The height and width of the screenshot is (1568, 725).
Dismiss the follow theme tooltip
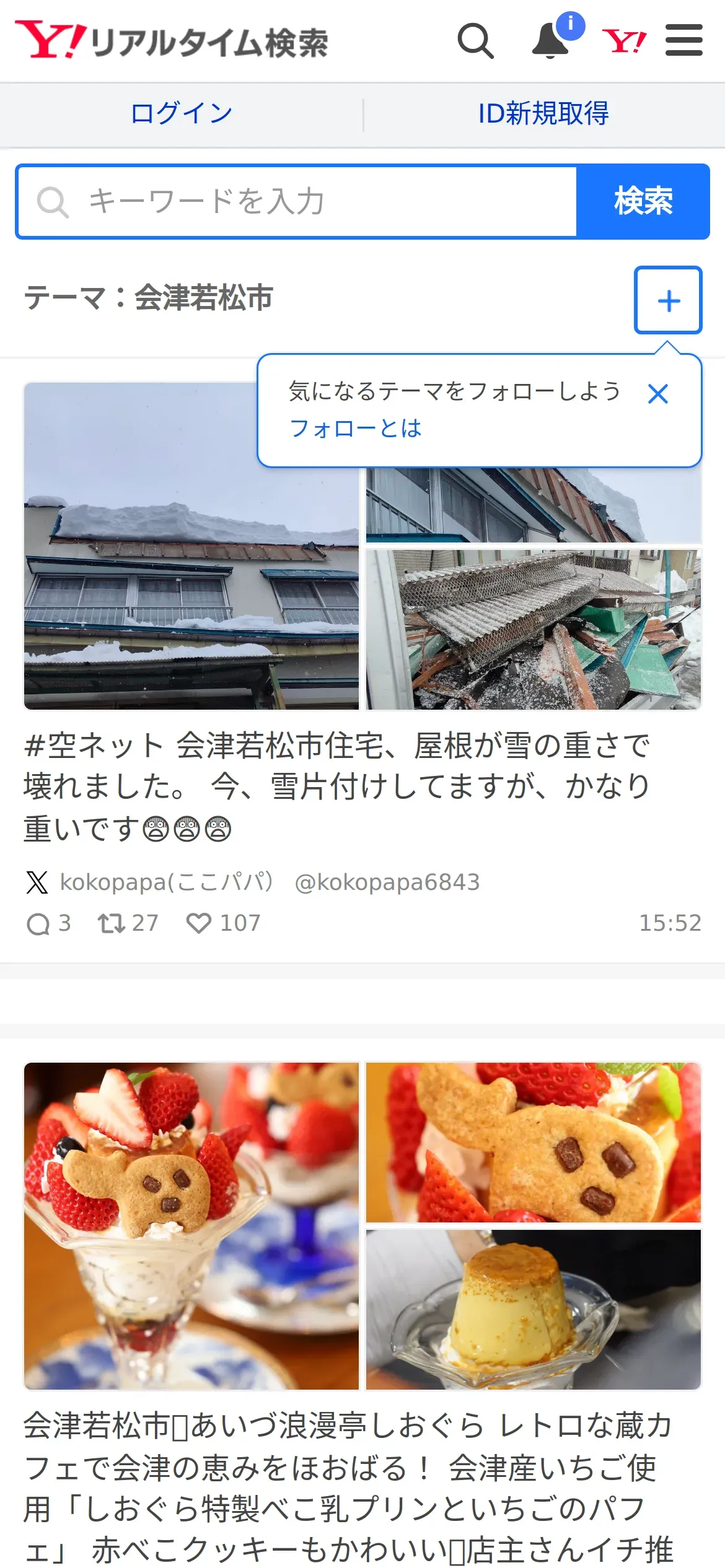(657, 394)
